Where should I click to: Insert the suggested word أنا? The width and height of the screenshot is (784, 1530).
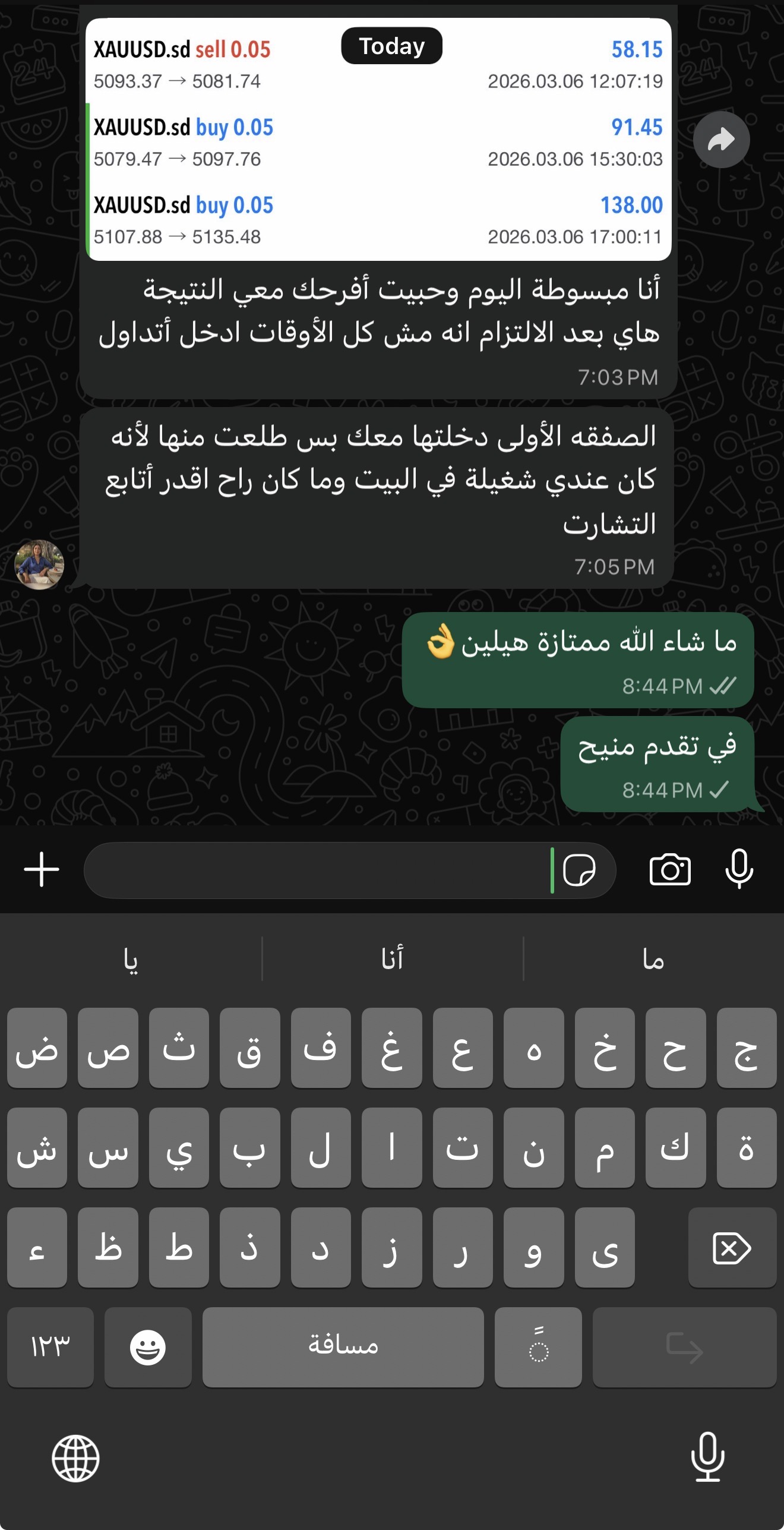[x=392, y=958]
